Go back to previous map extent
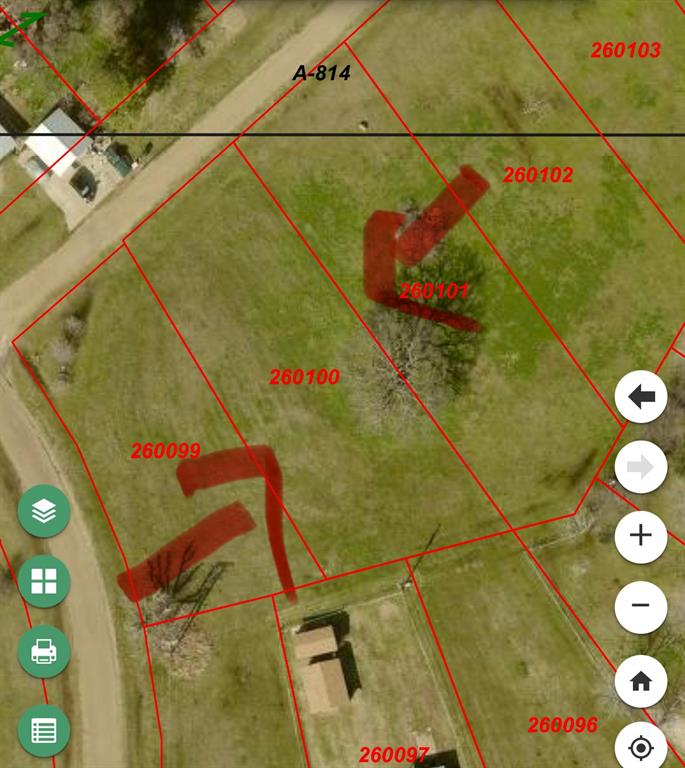 tap(641, 397)
